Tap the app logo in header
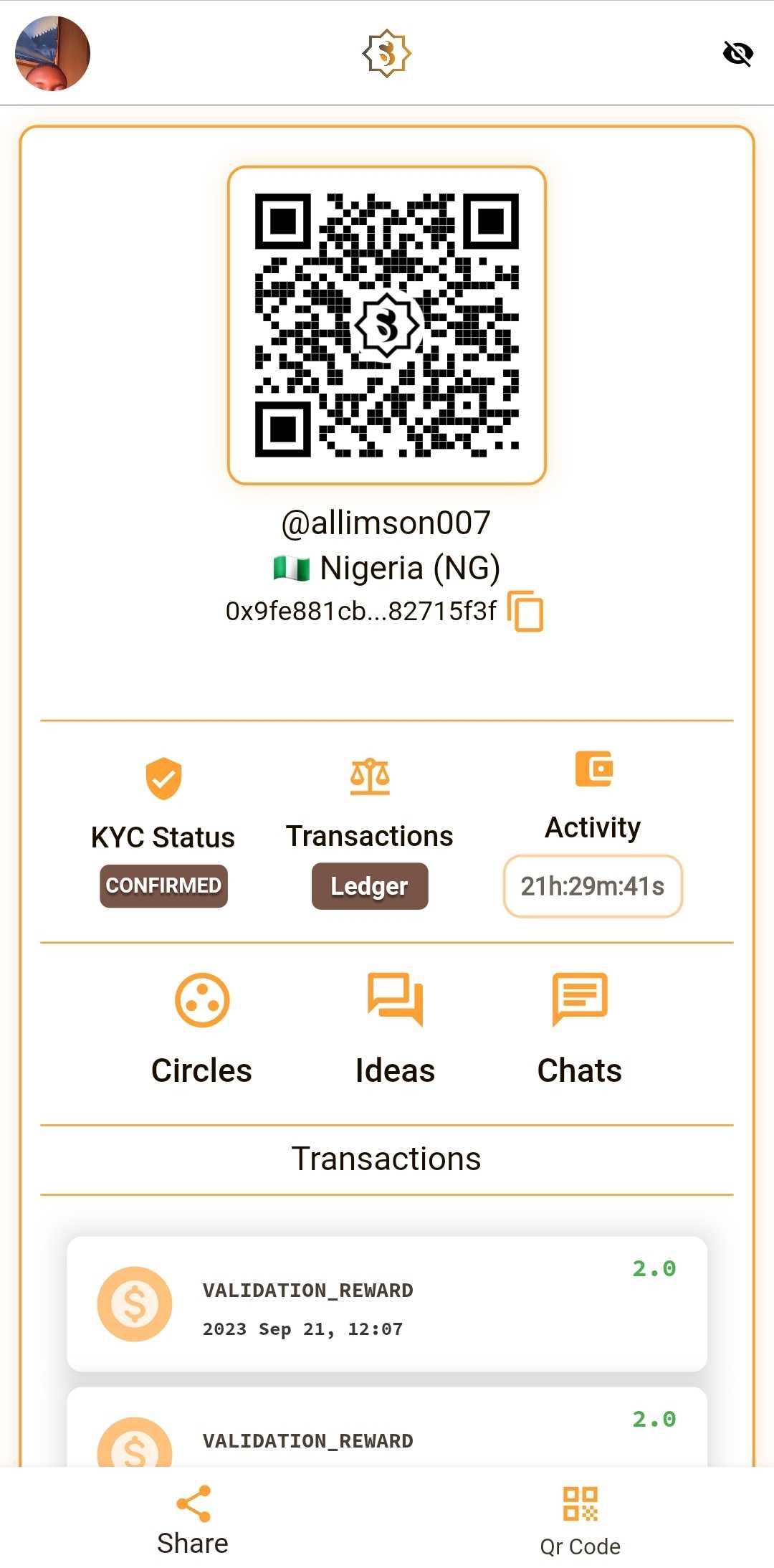The height and width of the screenshot is (1568, 774). (x=386, y=53)
